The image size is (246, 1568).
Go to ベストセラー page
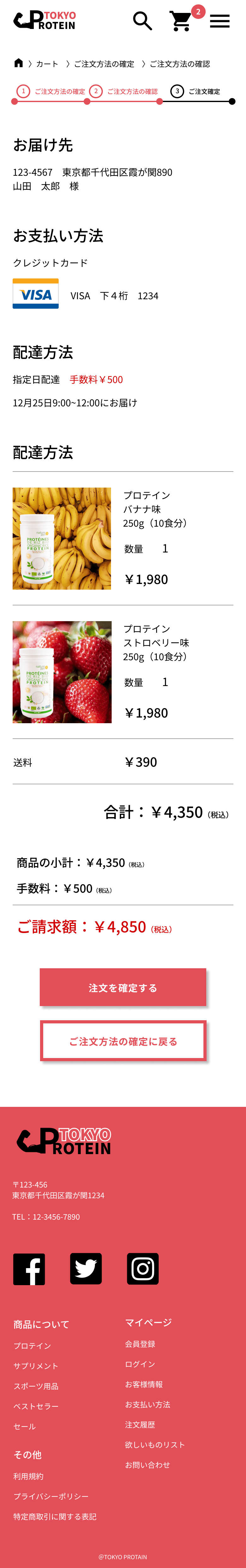pyautogui.click(x=36, y=1406)
